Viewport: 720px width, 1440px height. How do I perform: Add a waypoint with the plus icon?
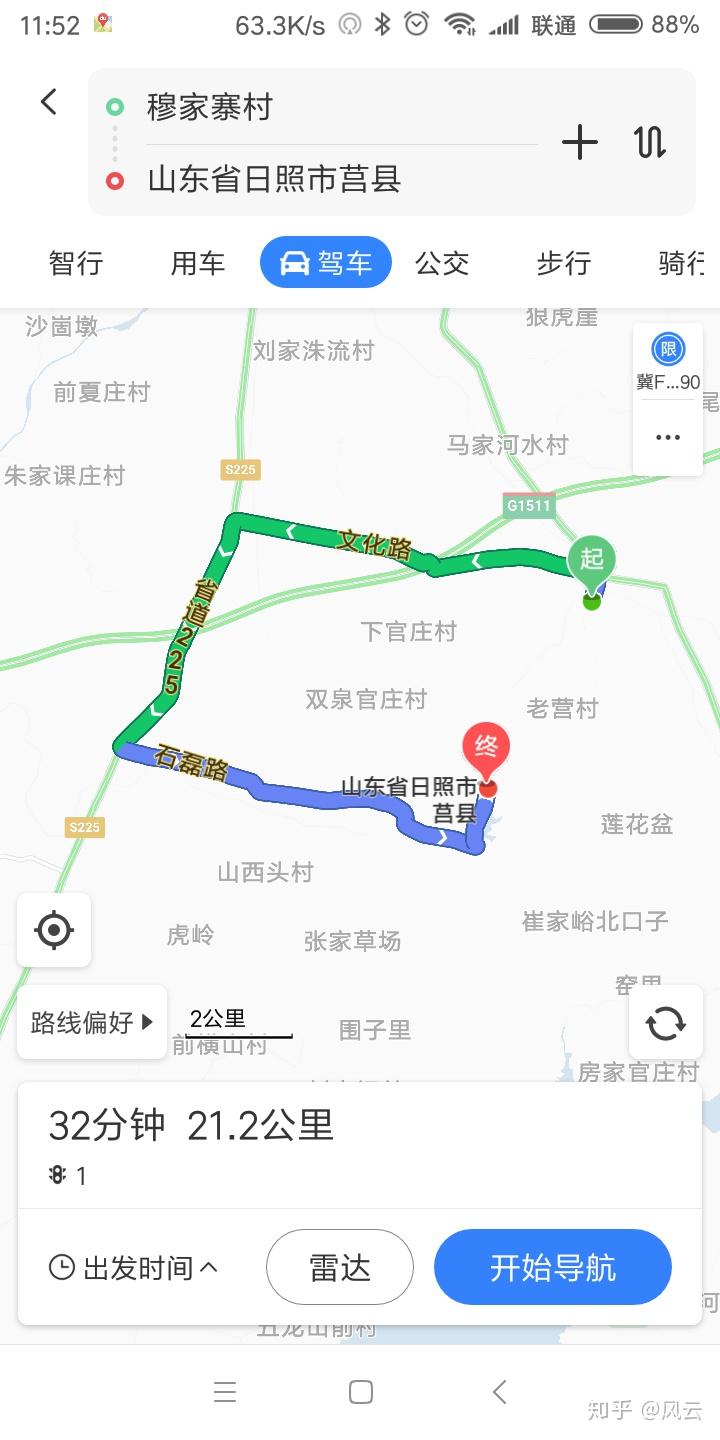click(579, 143)
